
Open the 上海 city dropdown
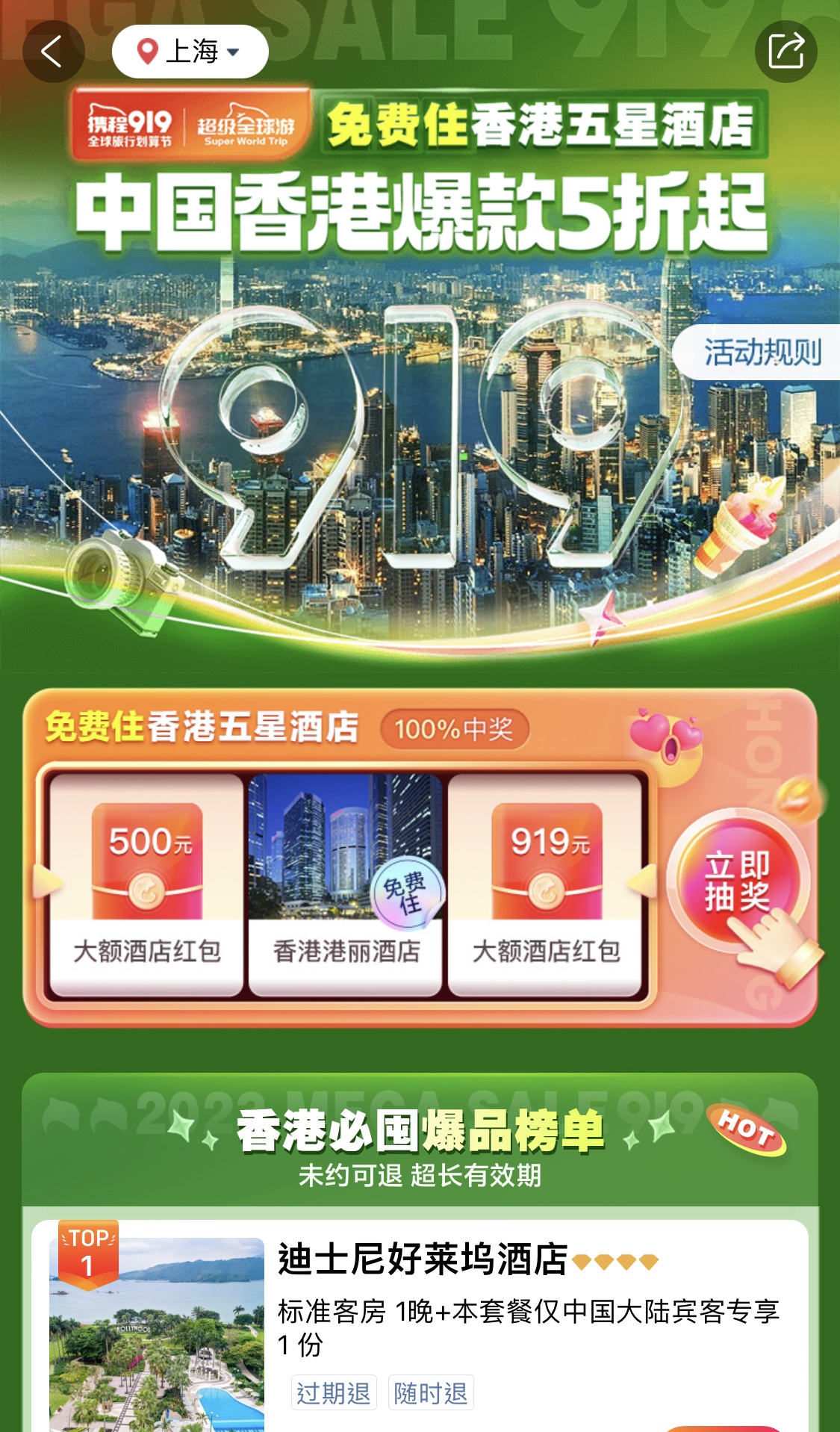[190, 52]
